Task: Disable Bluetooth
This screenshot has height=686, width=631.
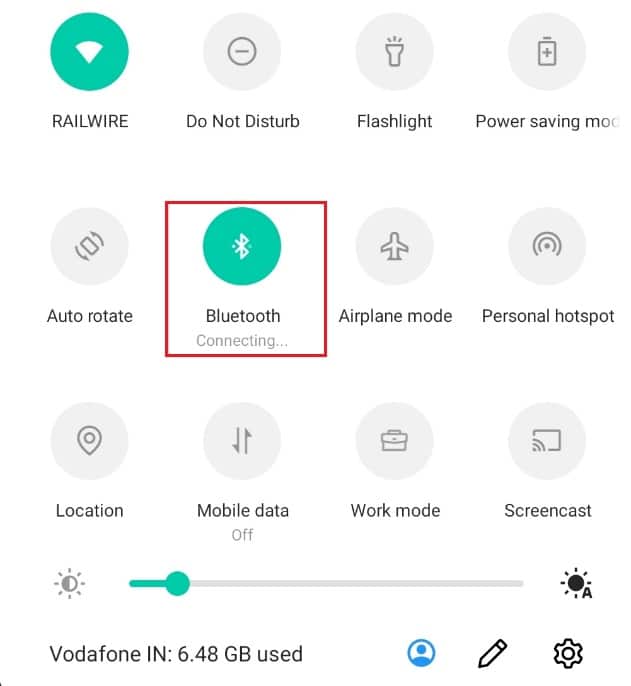Action: [242, 247]
